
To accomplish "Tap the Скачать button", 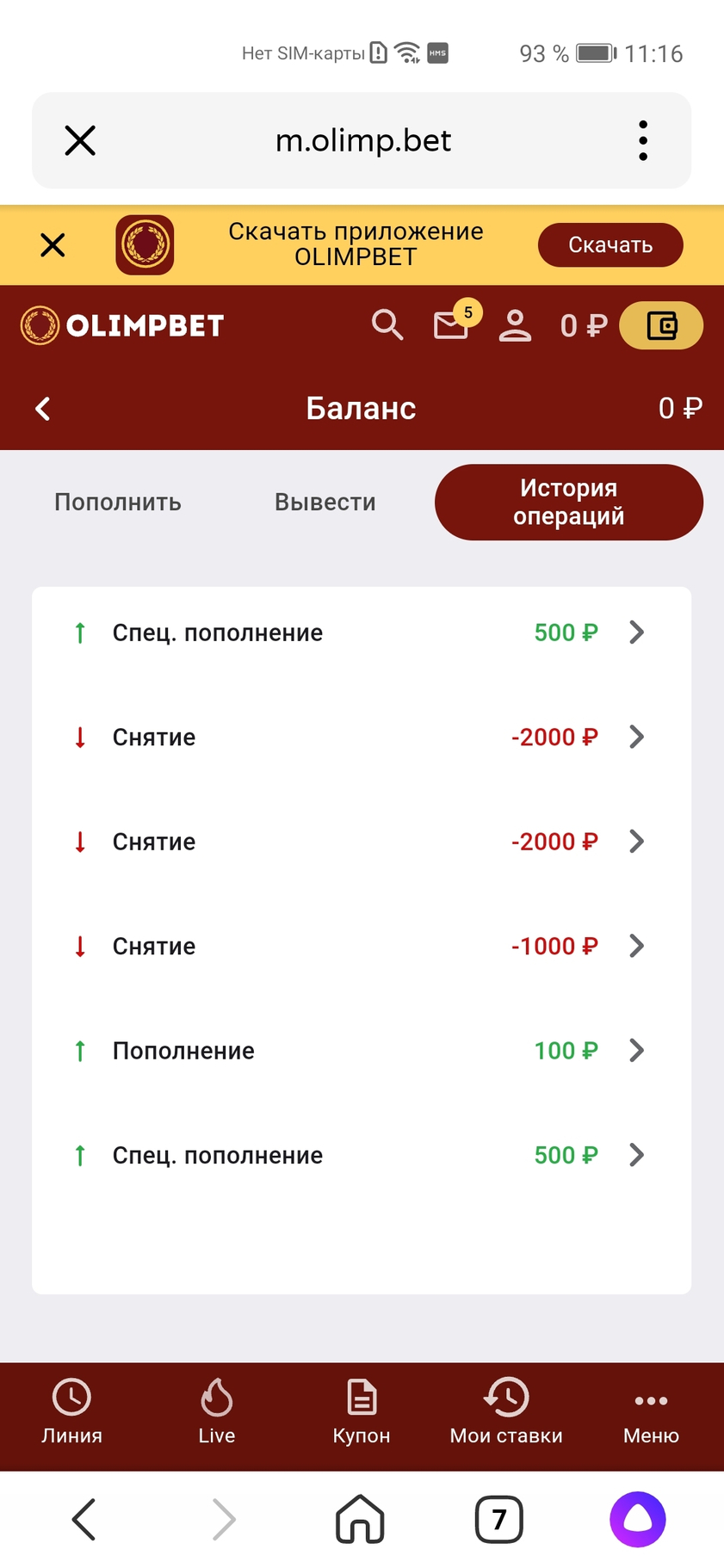I will [x=610, y=245].
